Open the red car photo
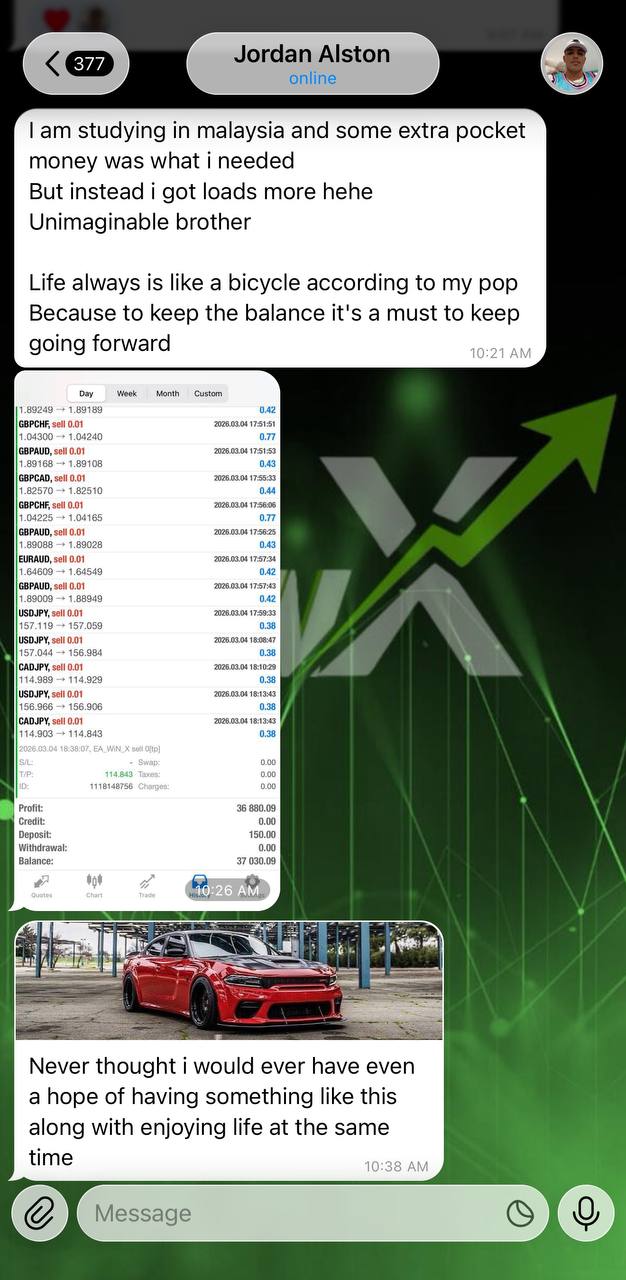The image size is (626, 1280). (229, 980)
